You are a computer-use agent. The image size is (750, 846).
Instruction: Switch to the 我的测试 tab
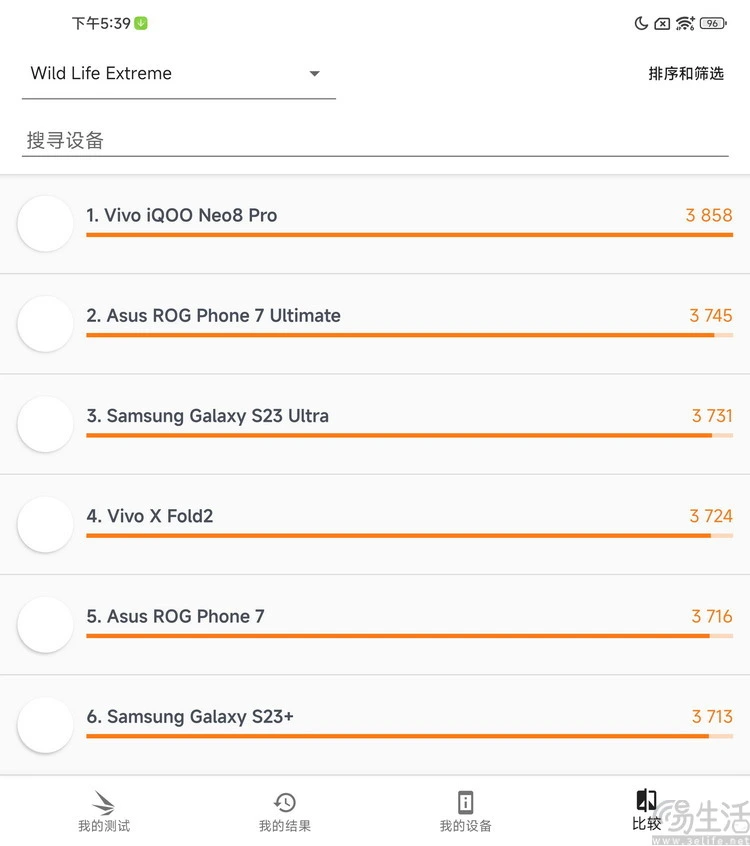click(104, 811)
